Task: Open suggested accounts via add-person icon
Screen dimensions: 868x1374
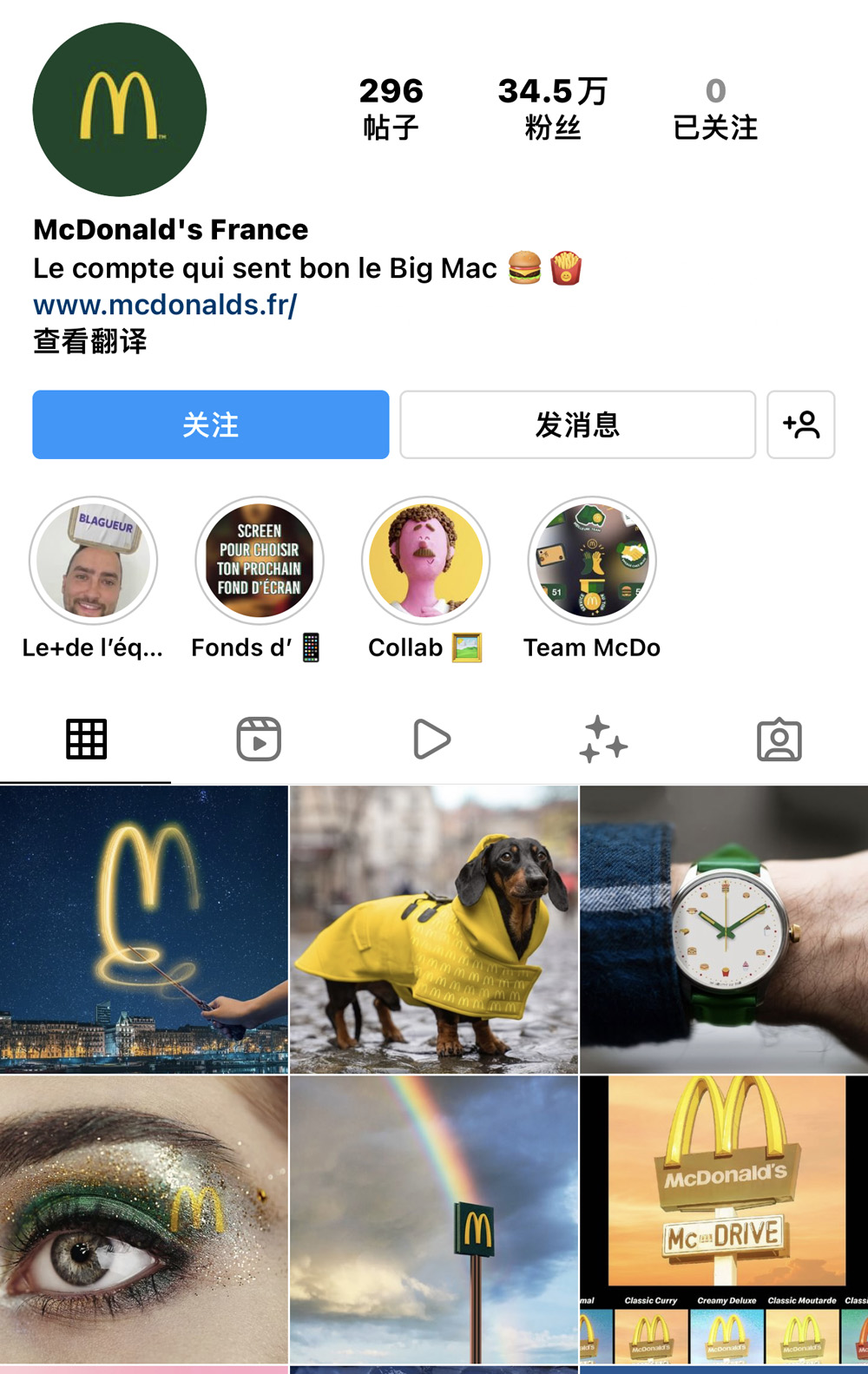Action: click(x=800, y=424)
